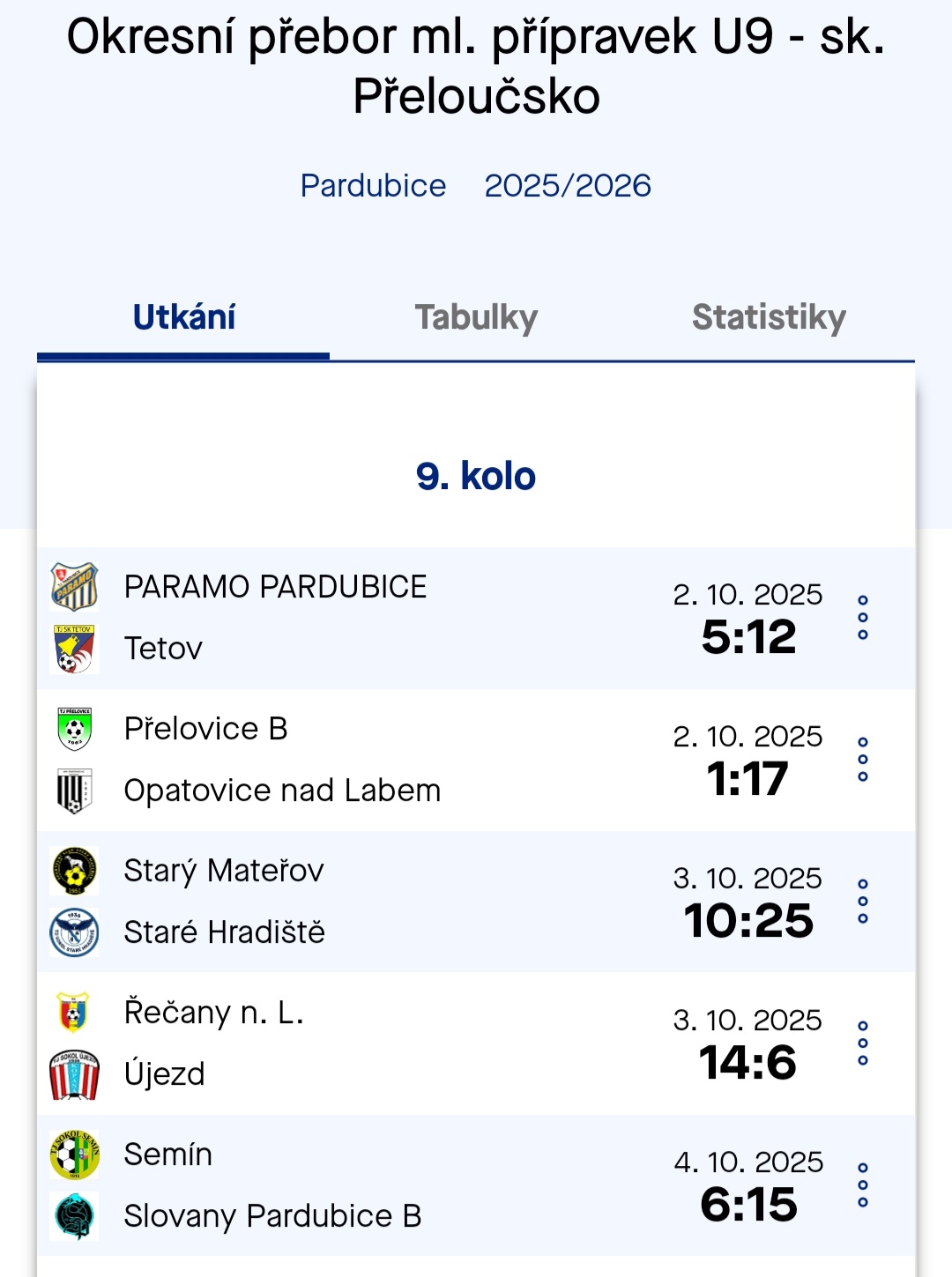Screen dimensions: 952x1277
Task: Open the 2025/2026 season link
Action: [568, 186]
